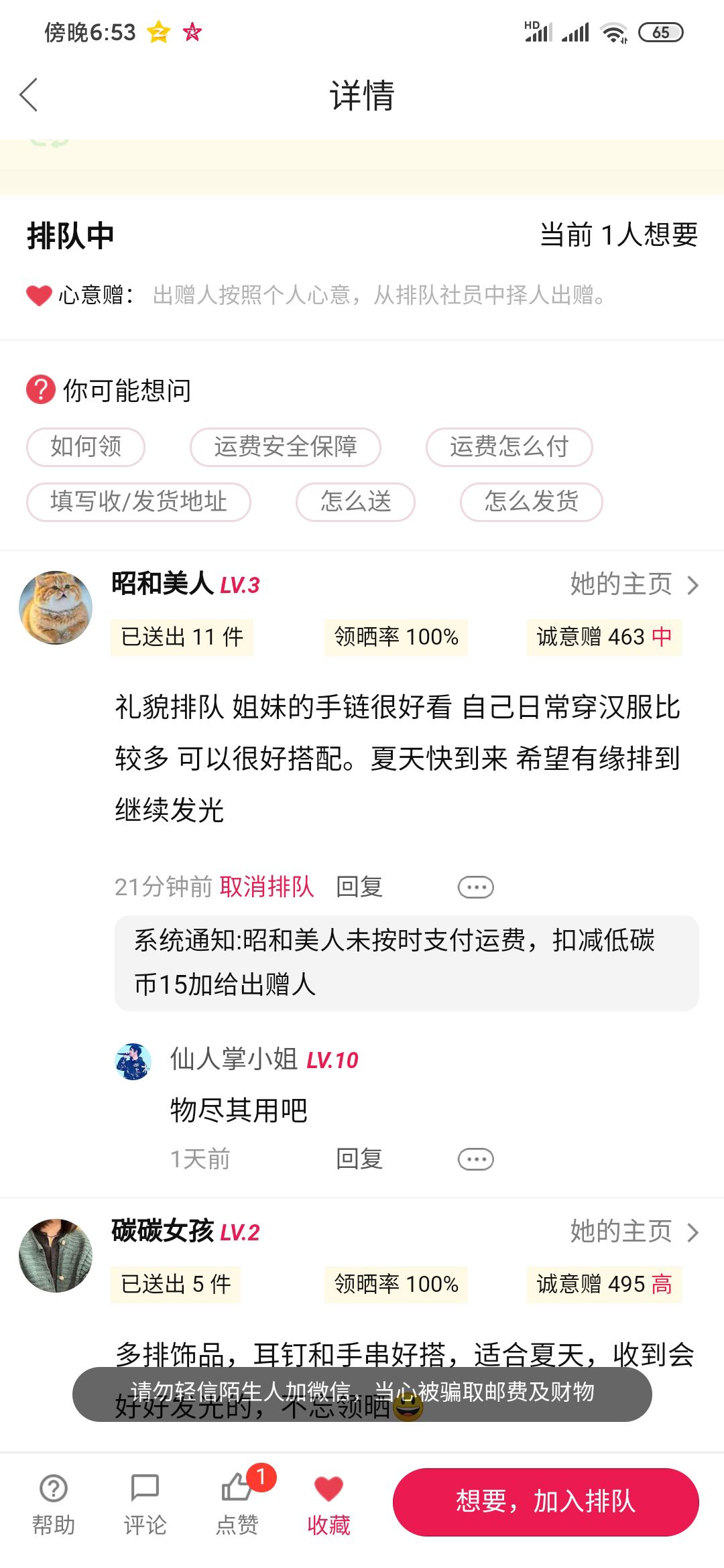View 昭和美人's cat avatar profile
The width and height of the screenshot is (724, 1568).
[56, 608]
